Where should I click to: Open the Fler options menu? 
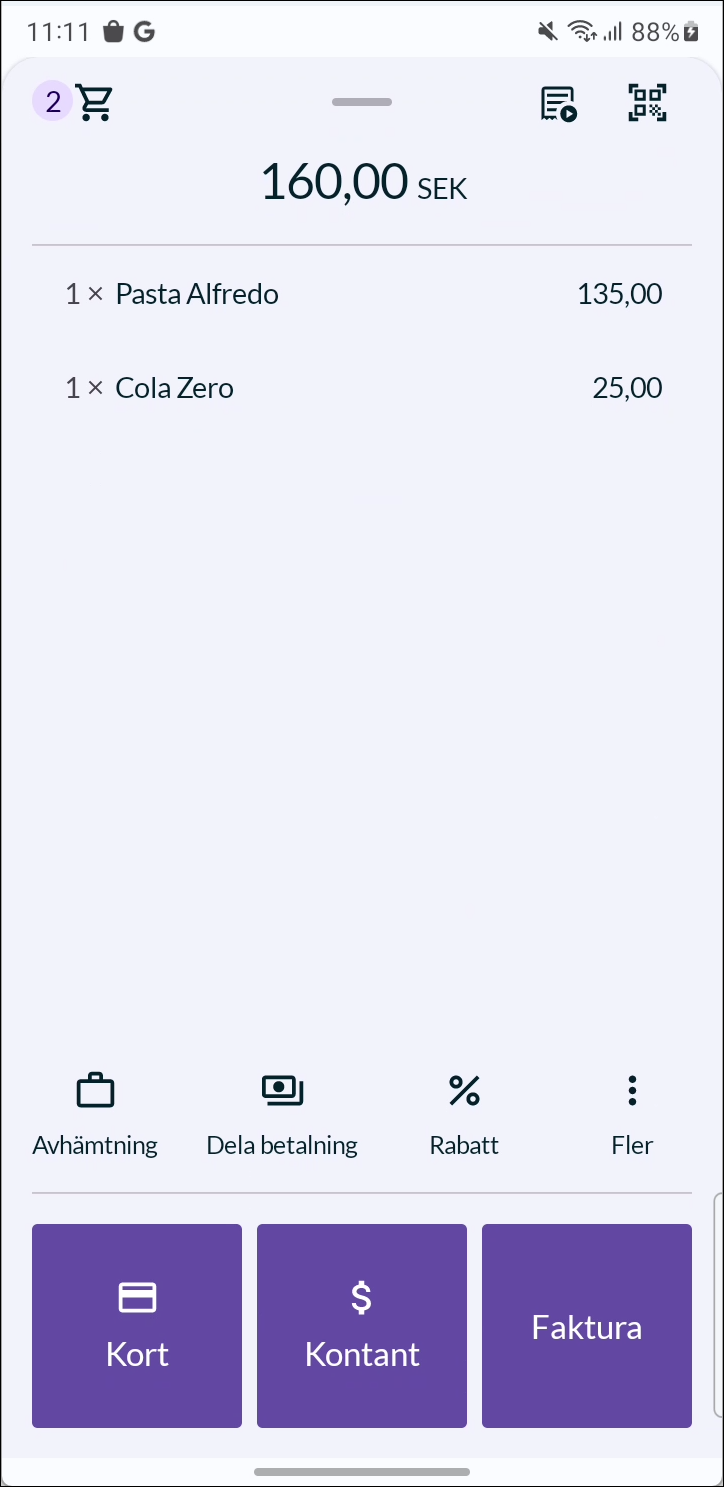632,1116
